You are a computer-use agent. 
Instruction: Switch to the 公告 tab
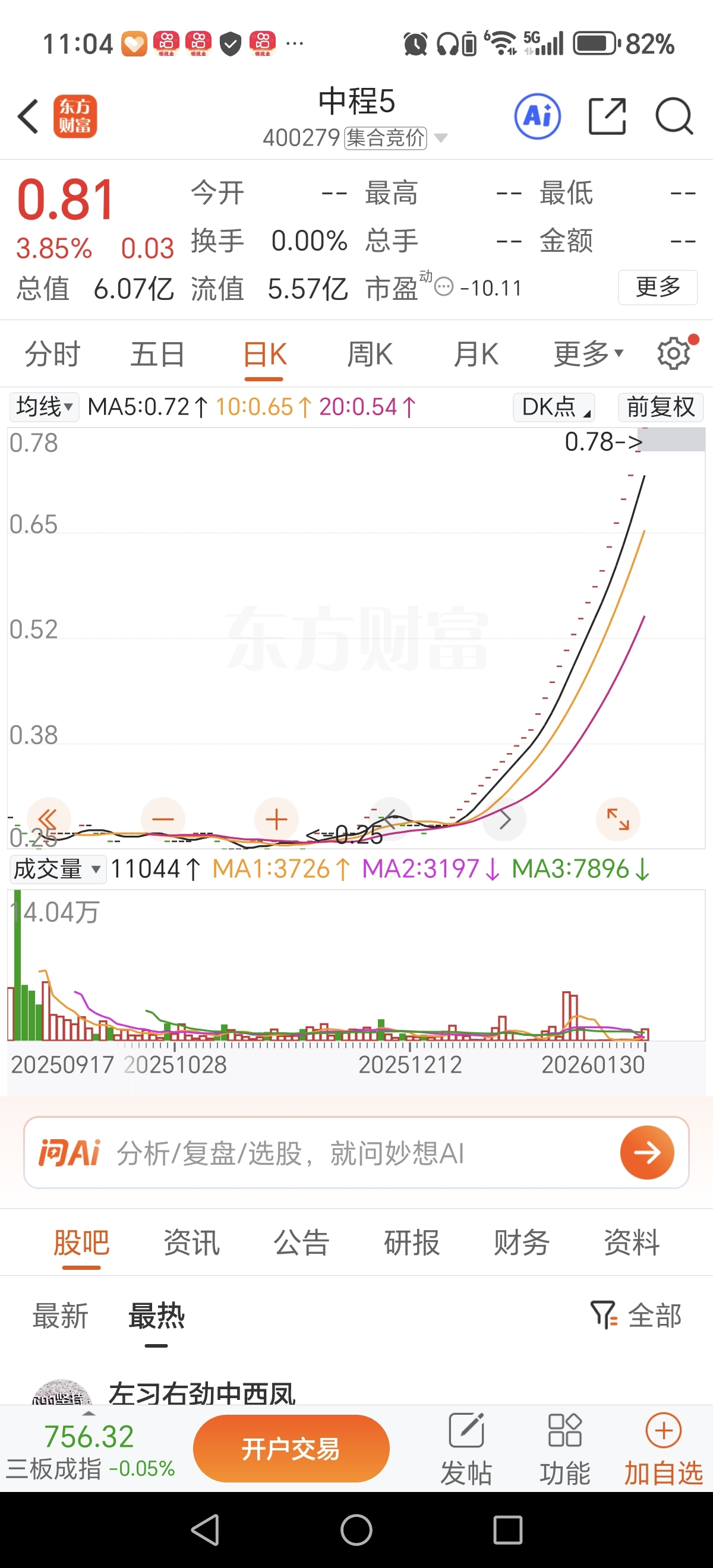(x=301, y=1243)
